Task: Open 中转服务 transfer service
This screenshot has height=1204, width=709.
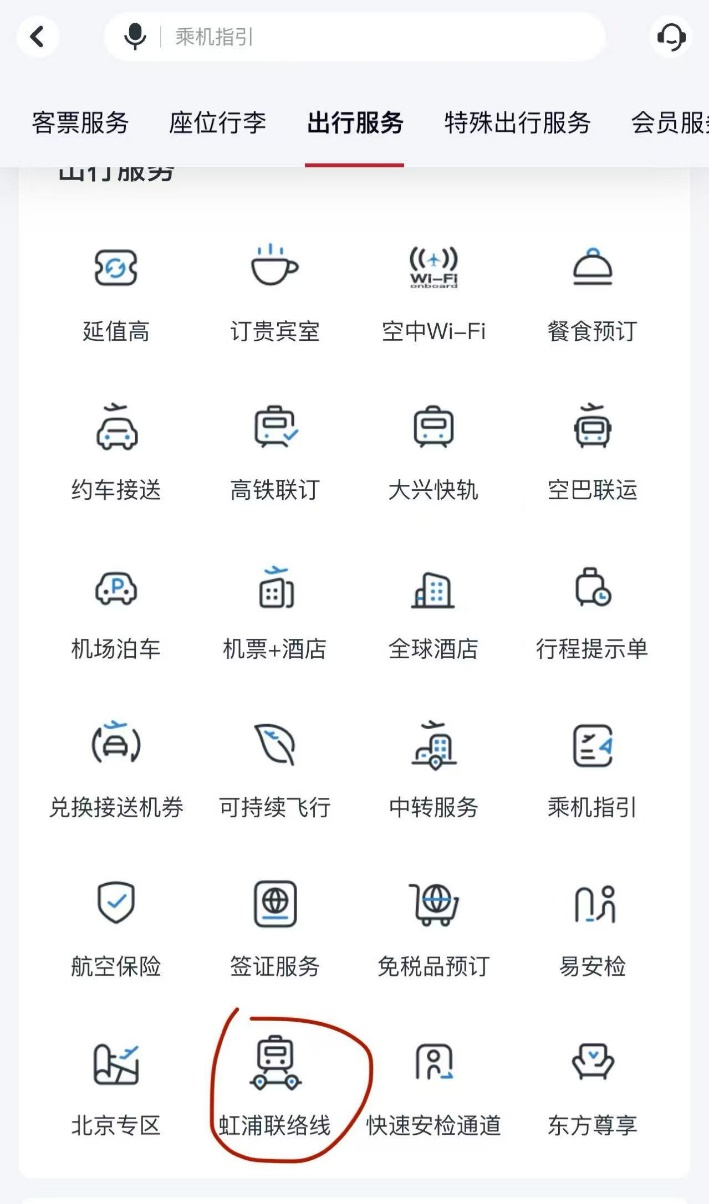Action: point(434,767)
